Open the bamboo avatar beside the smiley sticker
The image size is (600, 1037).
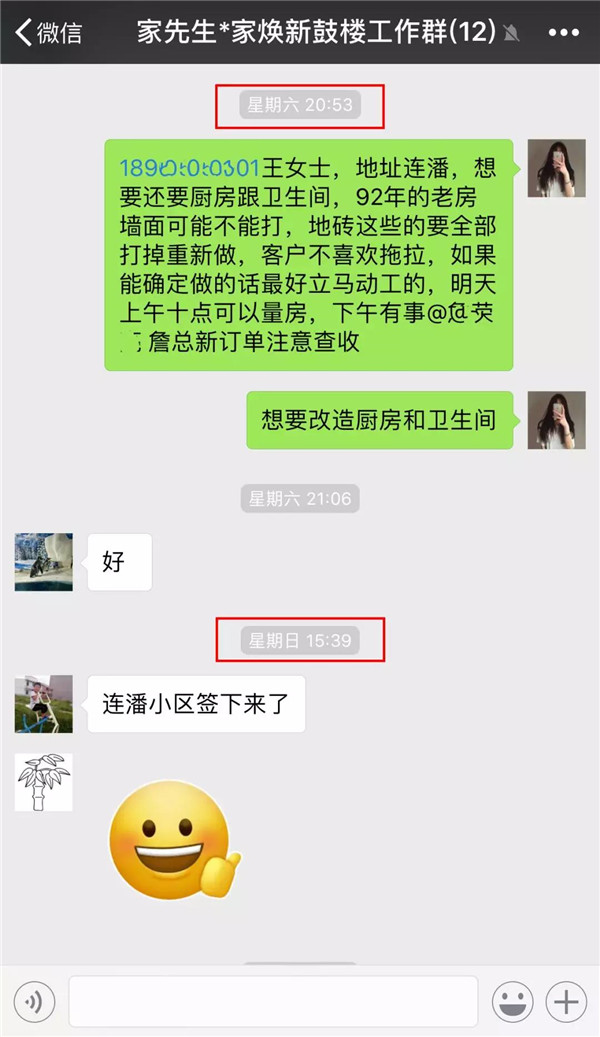point(43,782)
